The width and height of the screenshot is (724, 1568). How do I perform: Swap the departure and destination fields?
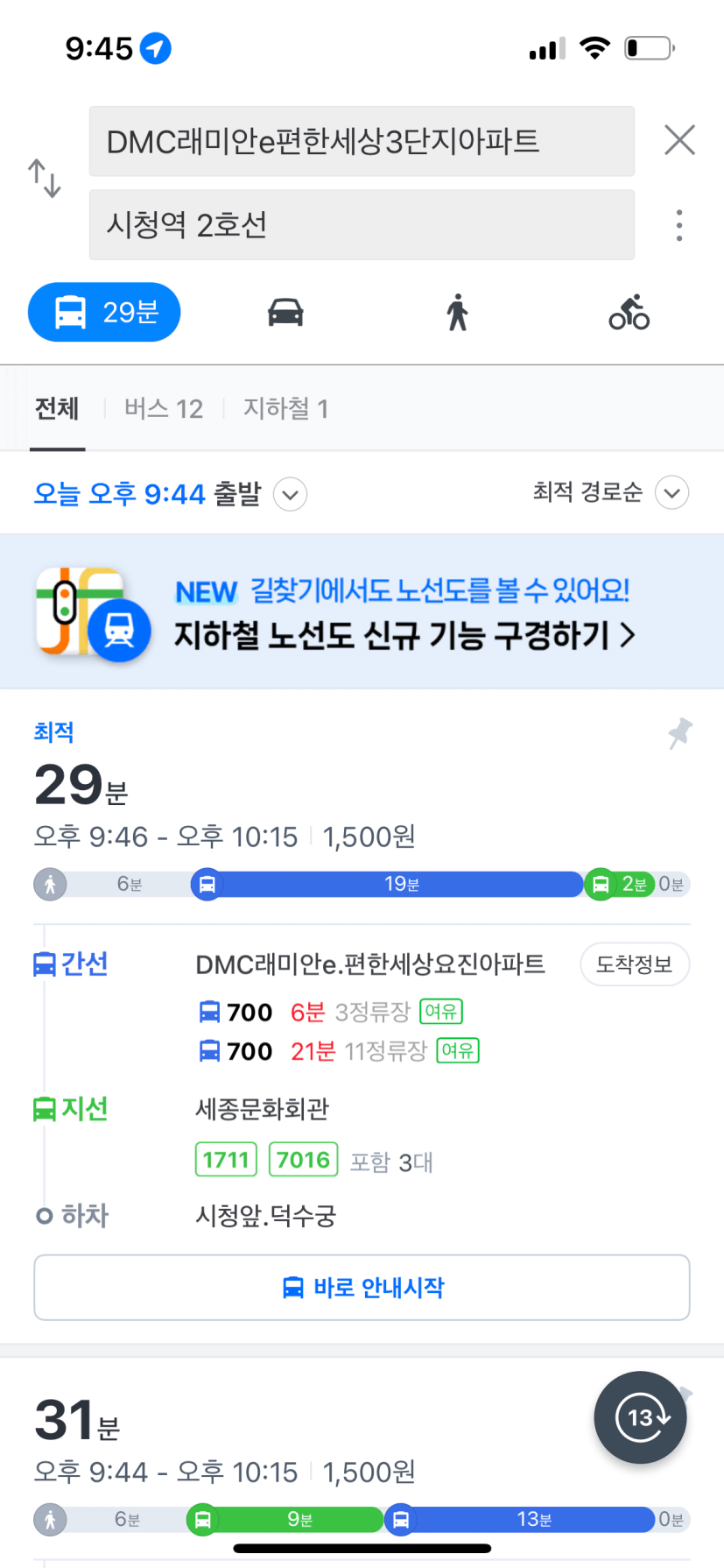point(44,179)
